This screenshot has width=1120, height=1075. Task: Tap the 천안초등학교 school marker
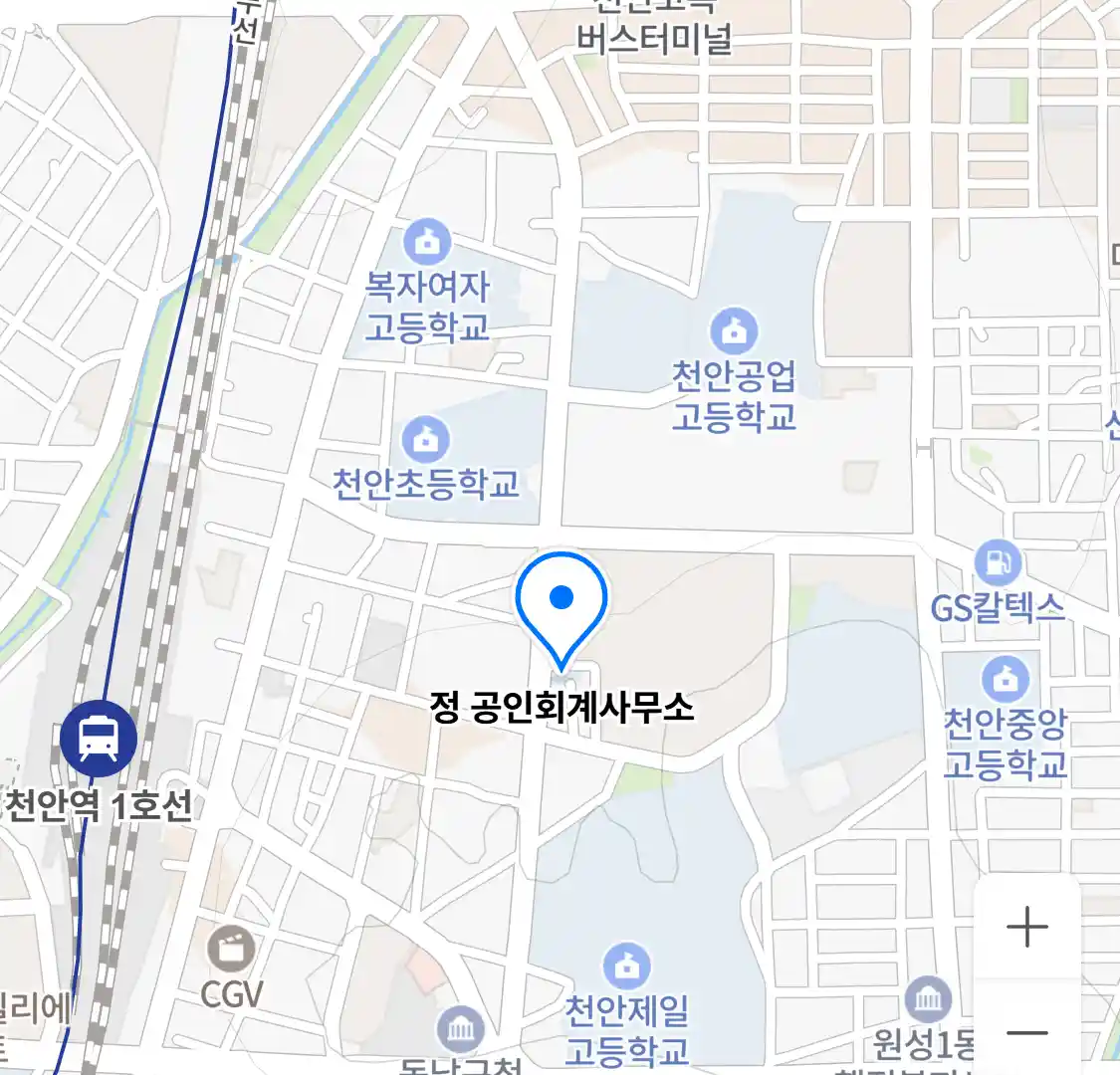click(427, 439)
